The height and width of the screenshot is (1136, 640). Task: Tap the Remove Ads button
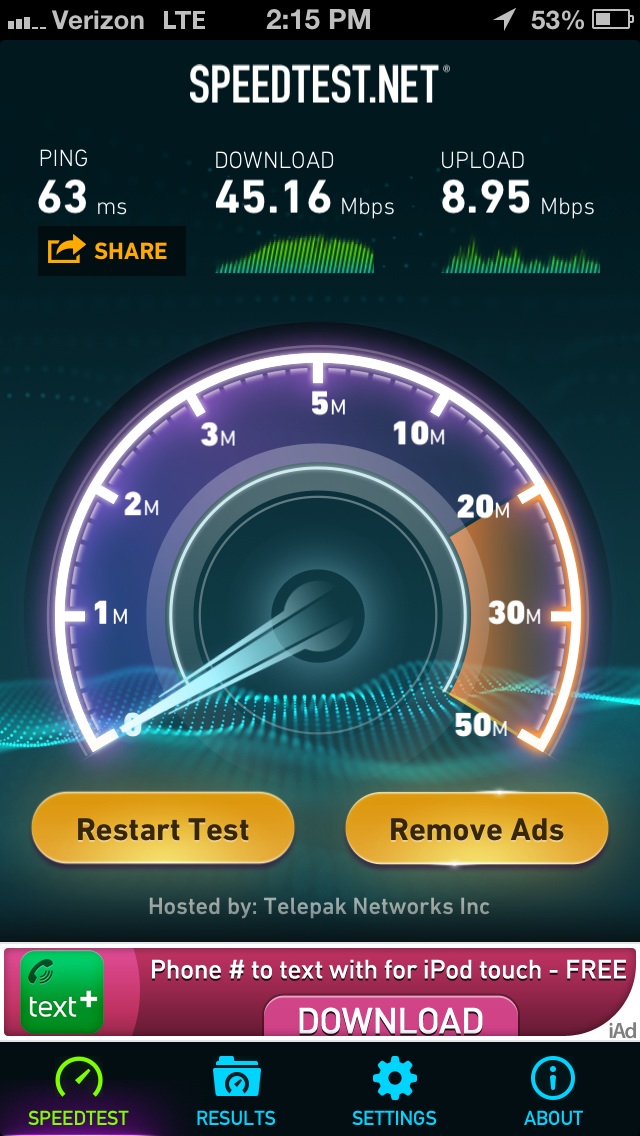point(476,829)
